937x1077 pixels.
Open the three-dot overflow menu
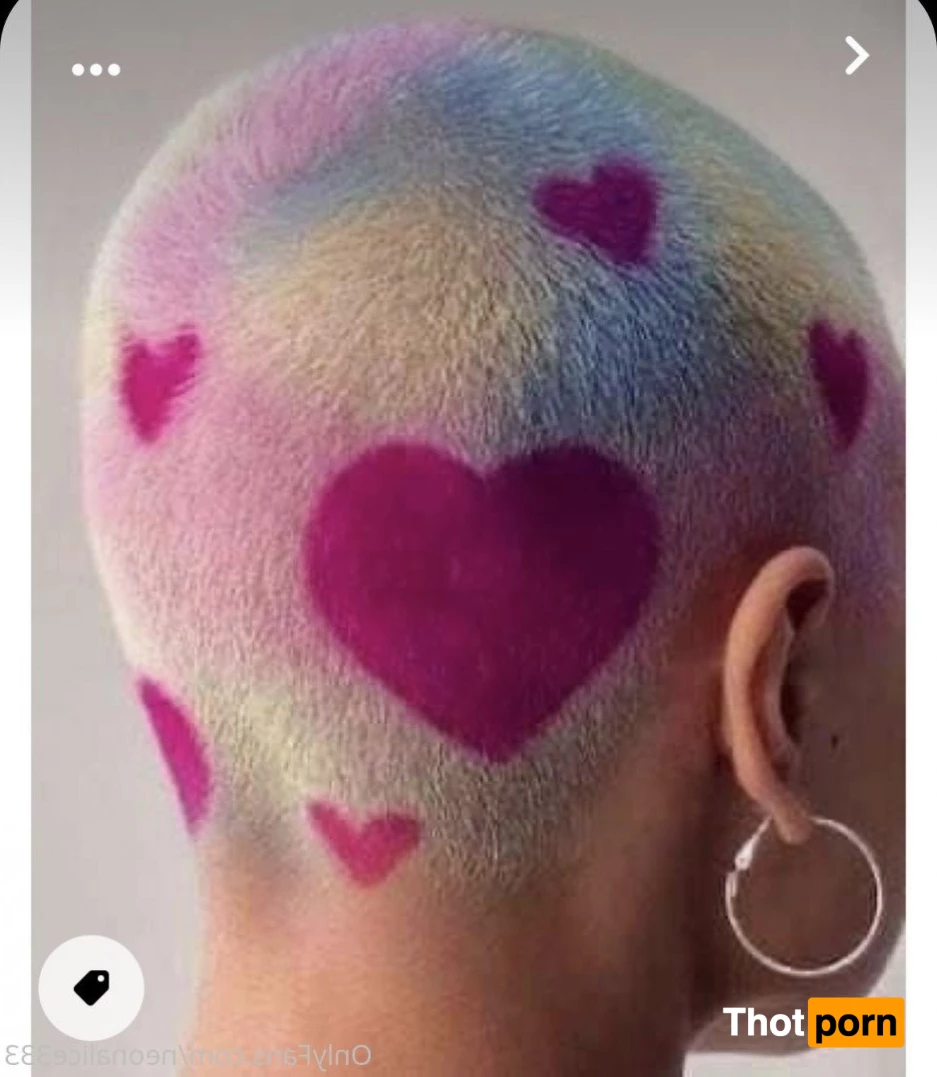96,69
